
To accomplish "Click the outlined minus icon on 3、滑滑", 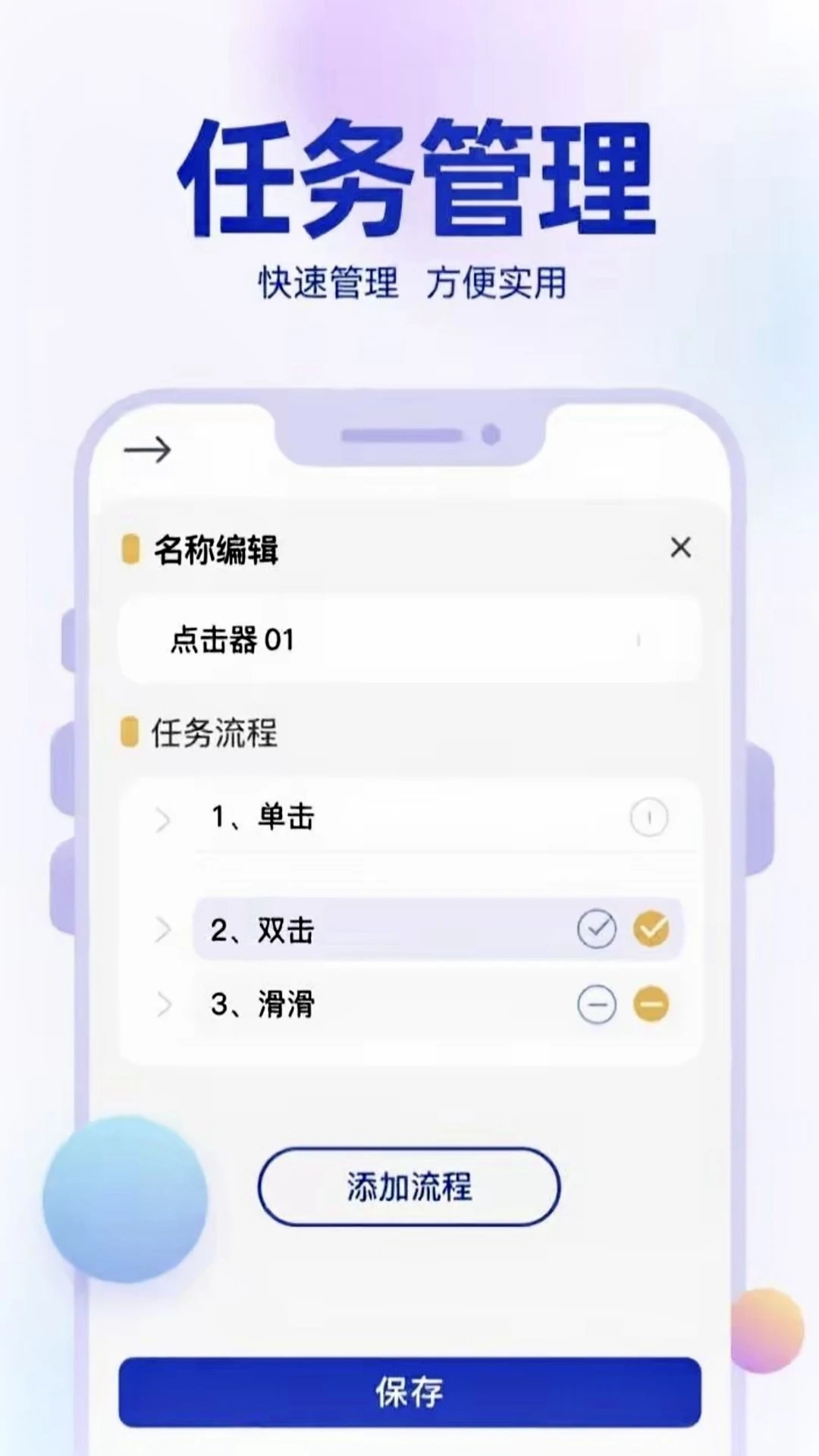I will pyautogui.click(x=598, y=1004).
